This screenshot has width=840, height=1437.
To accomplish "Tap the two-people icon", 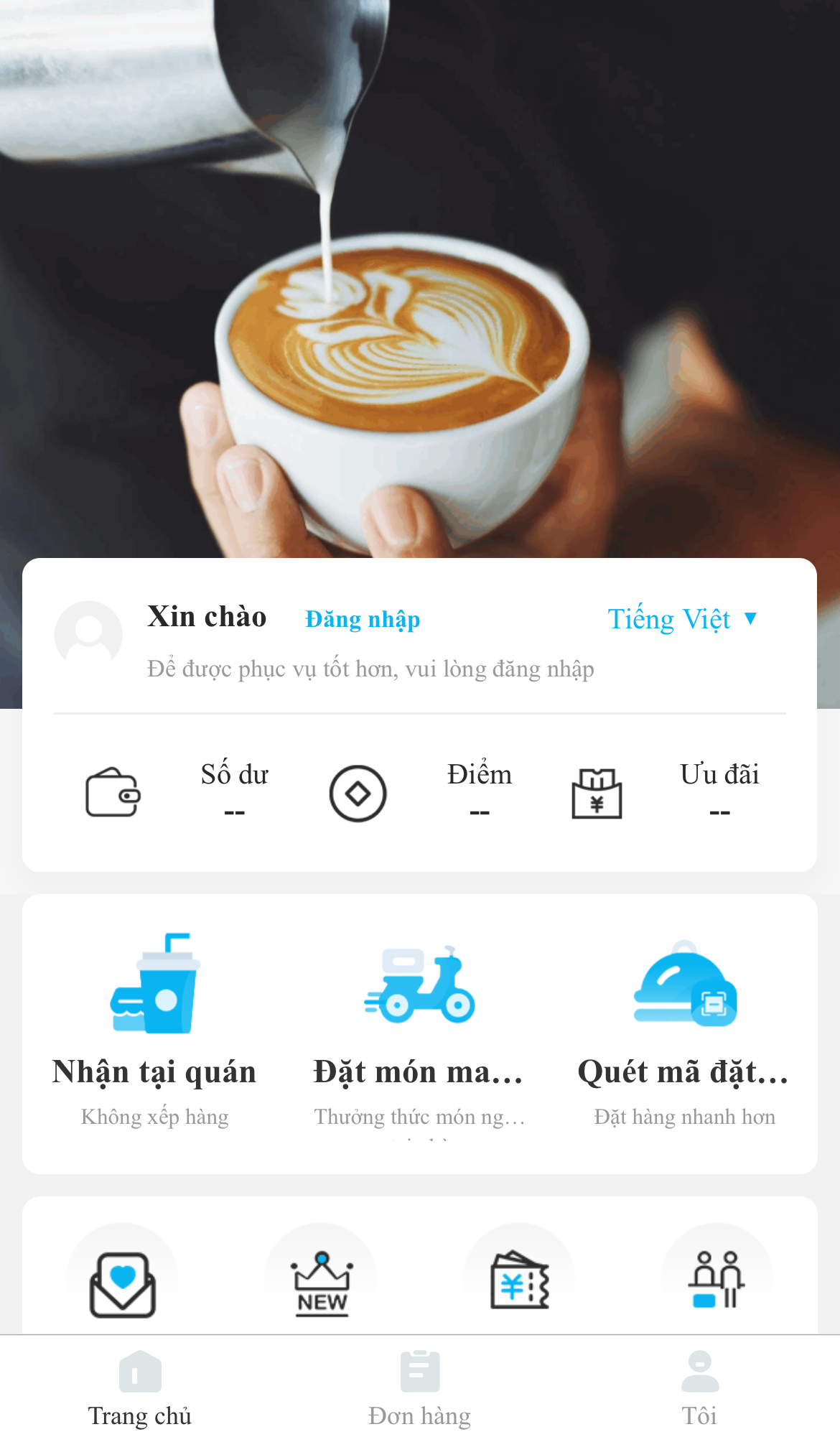I will coord(717,1280).
